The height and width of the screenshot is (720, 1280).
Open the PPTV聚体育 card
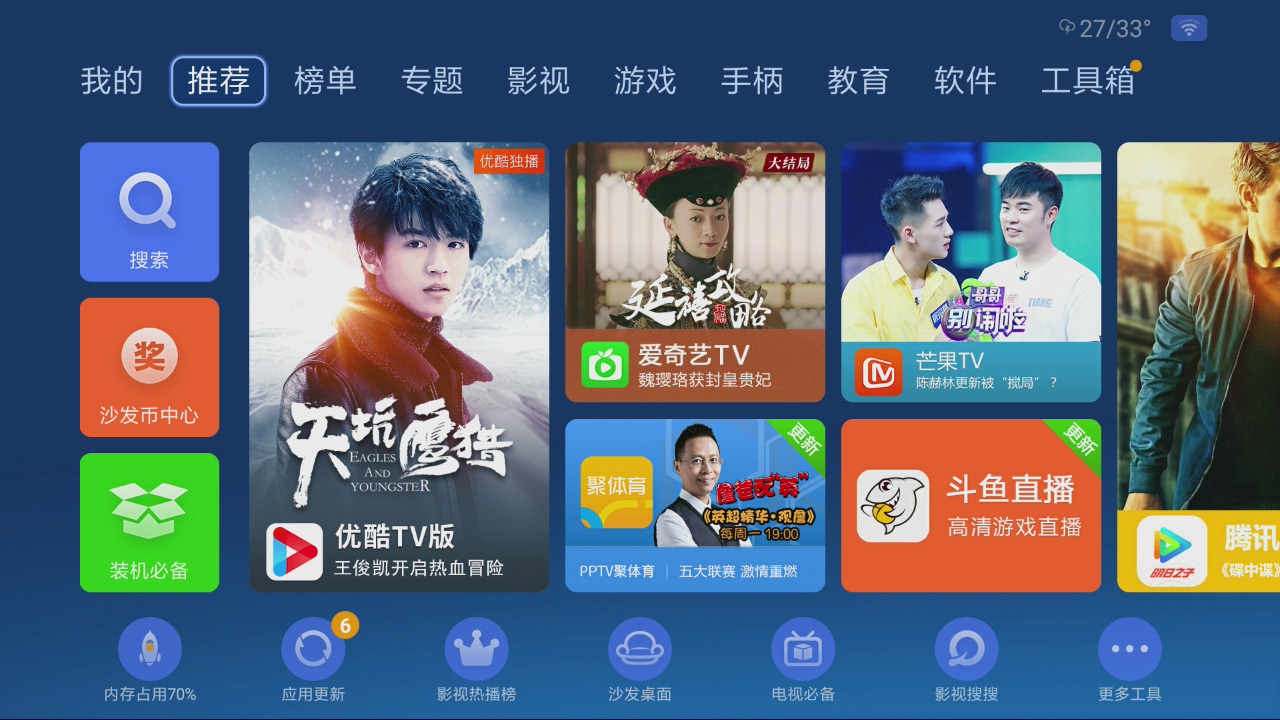pos(694,505)
